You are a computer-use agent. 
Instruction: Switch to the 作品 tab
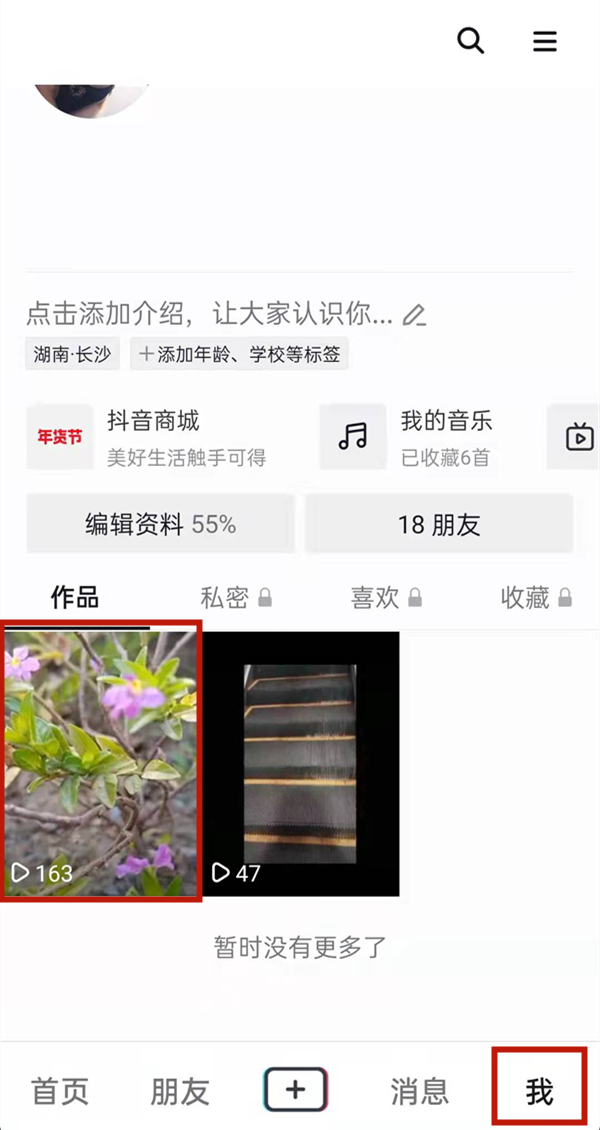tap(75, 598)
